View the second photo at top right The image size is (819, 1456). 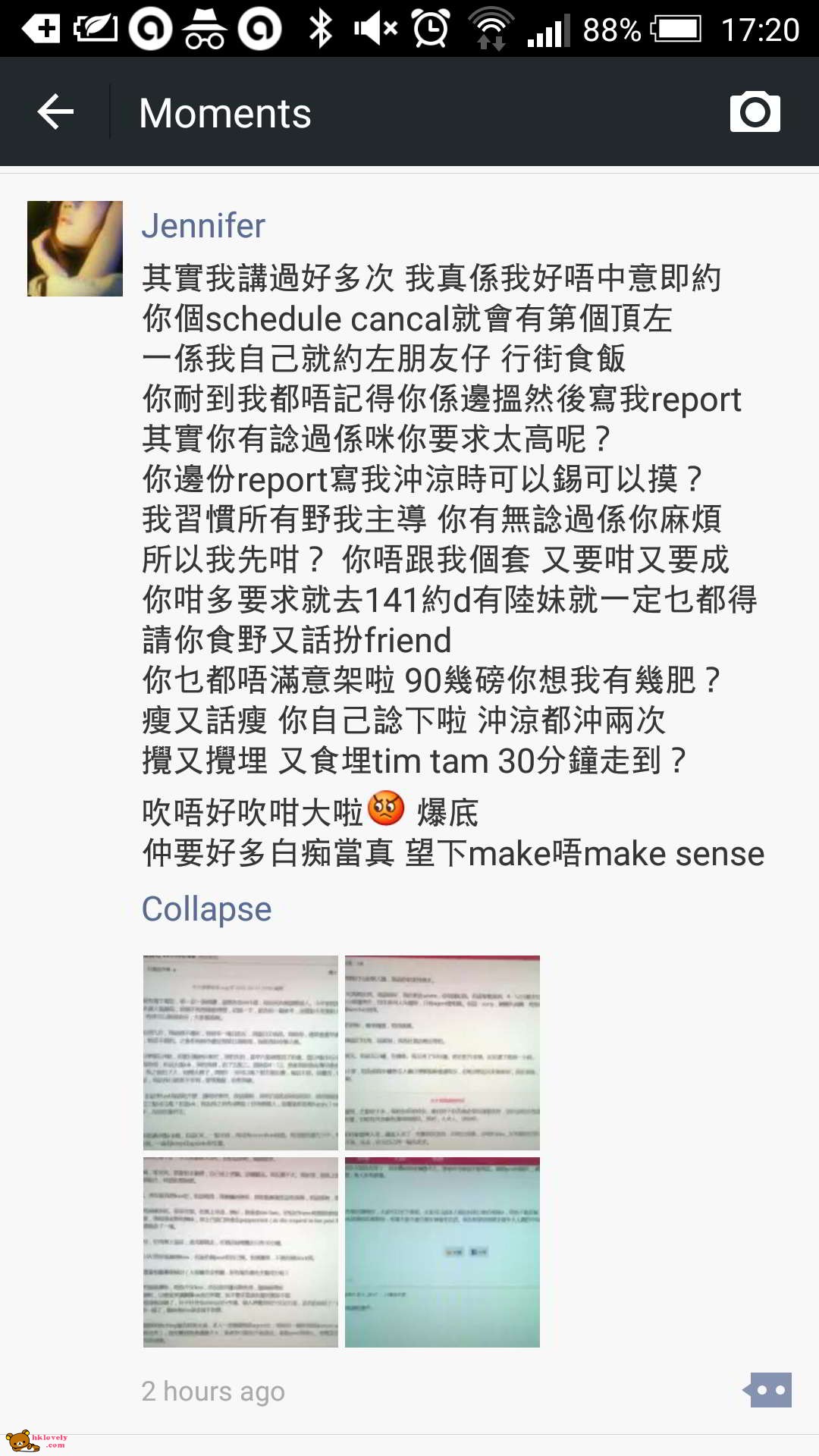(x=442, y=1053)
